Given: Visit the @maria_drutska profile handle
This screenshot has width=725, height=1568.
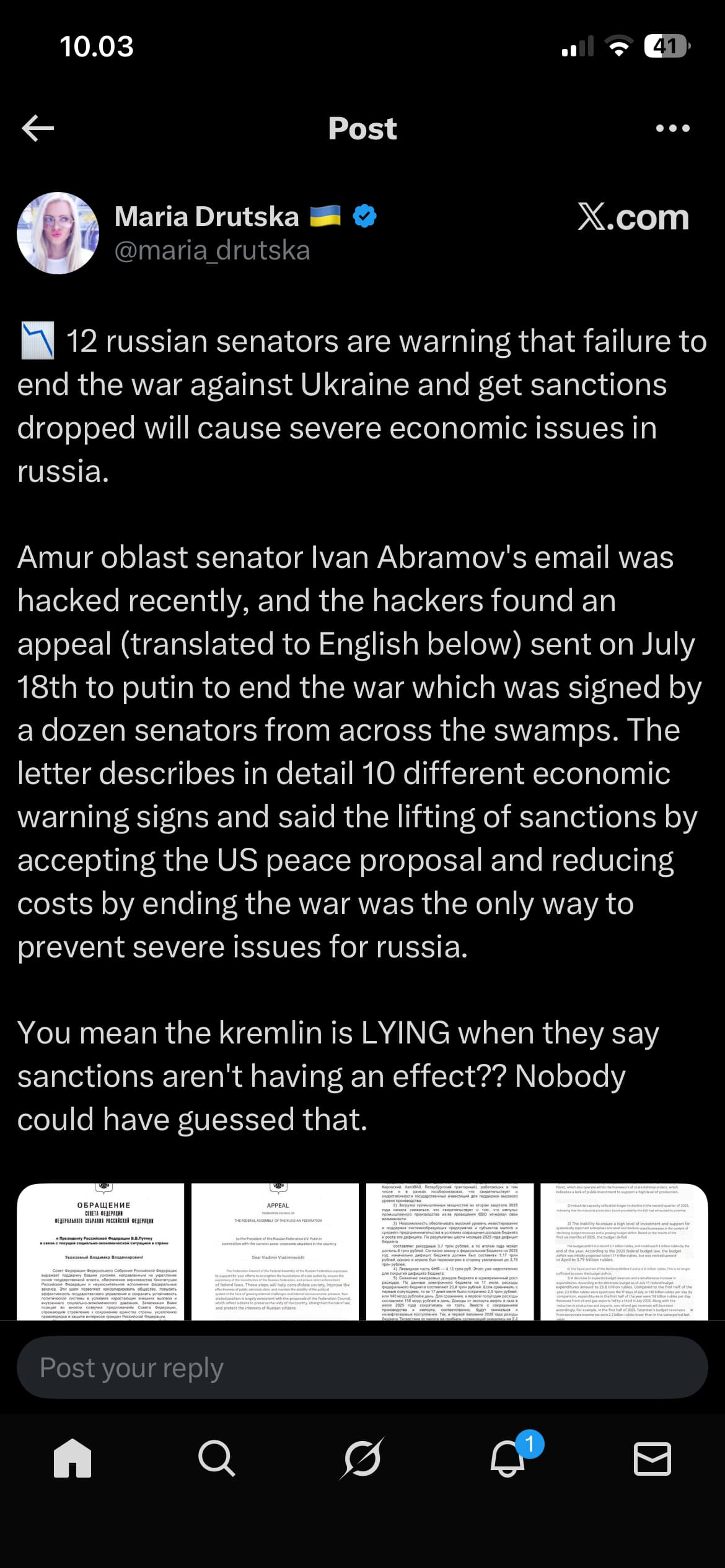Looking at the screenshot, I should point(212,251).
